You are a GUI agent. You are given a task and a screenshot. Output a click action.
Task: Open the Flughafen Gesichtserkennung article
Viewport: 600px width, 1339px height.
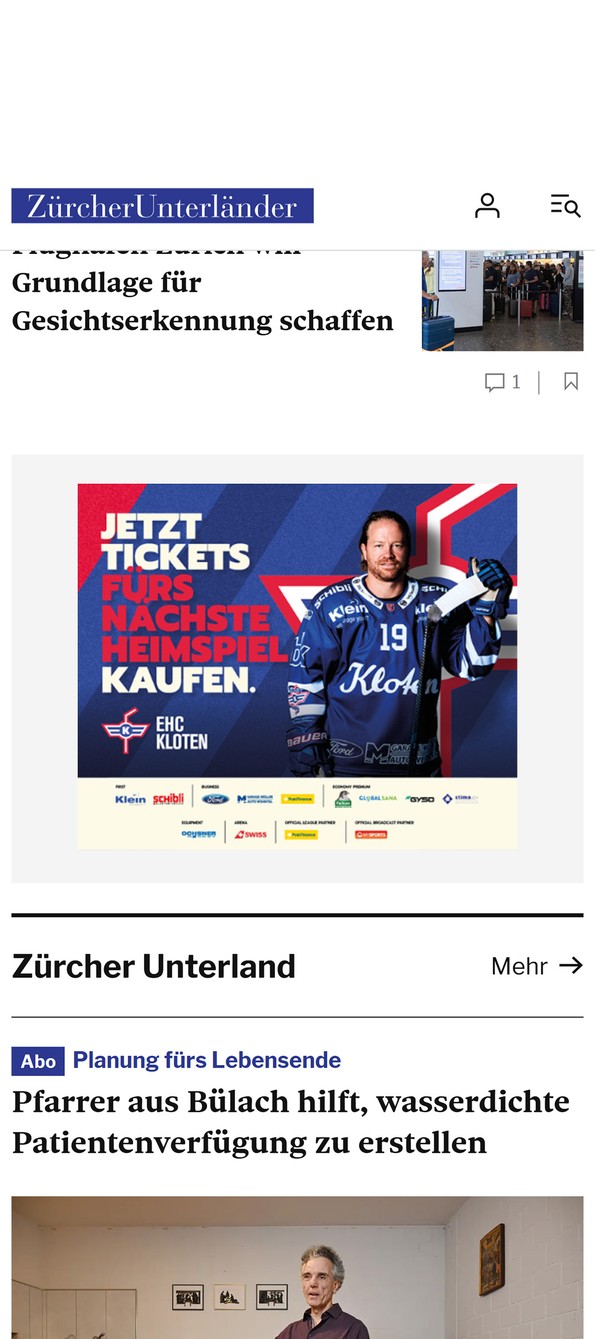(202, 302)
